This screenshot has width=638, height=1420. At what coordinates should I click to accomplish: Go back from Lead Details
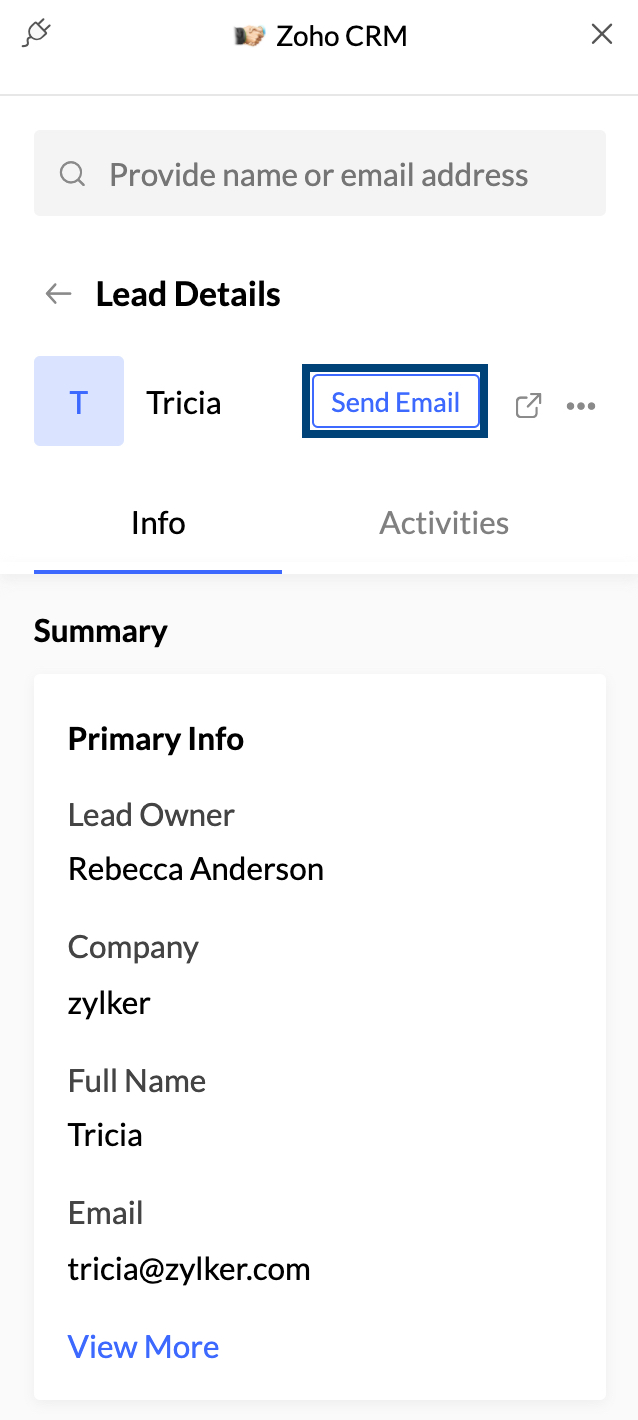[x=58, y=294]
